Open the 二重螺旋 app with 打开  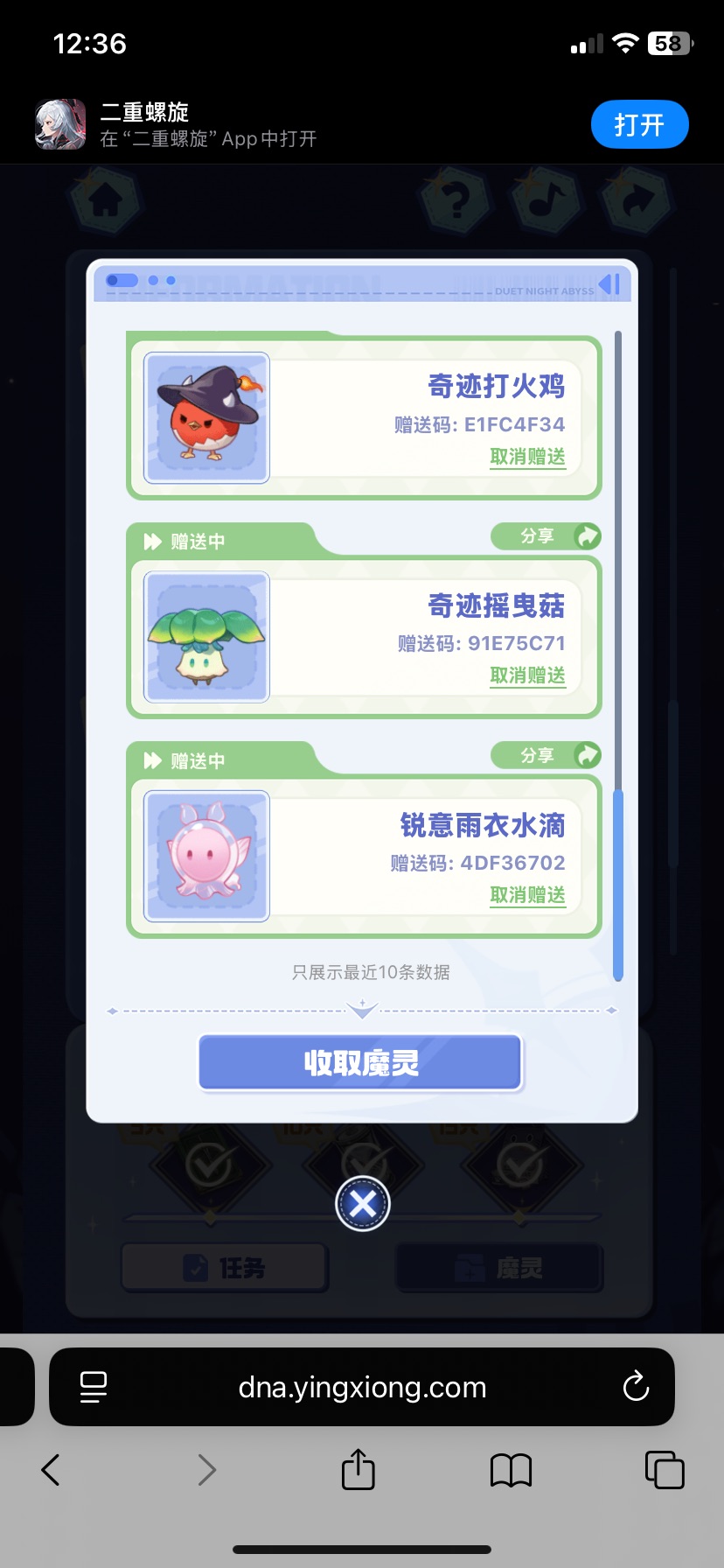click(639, 125)
